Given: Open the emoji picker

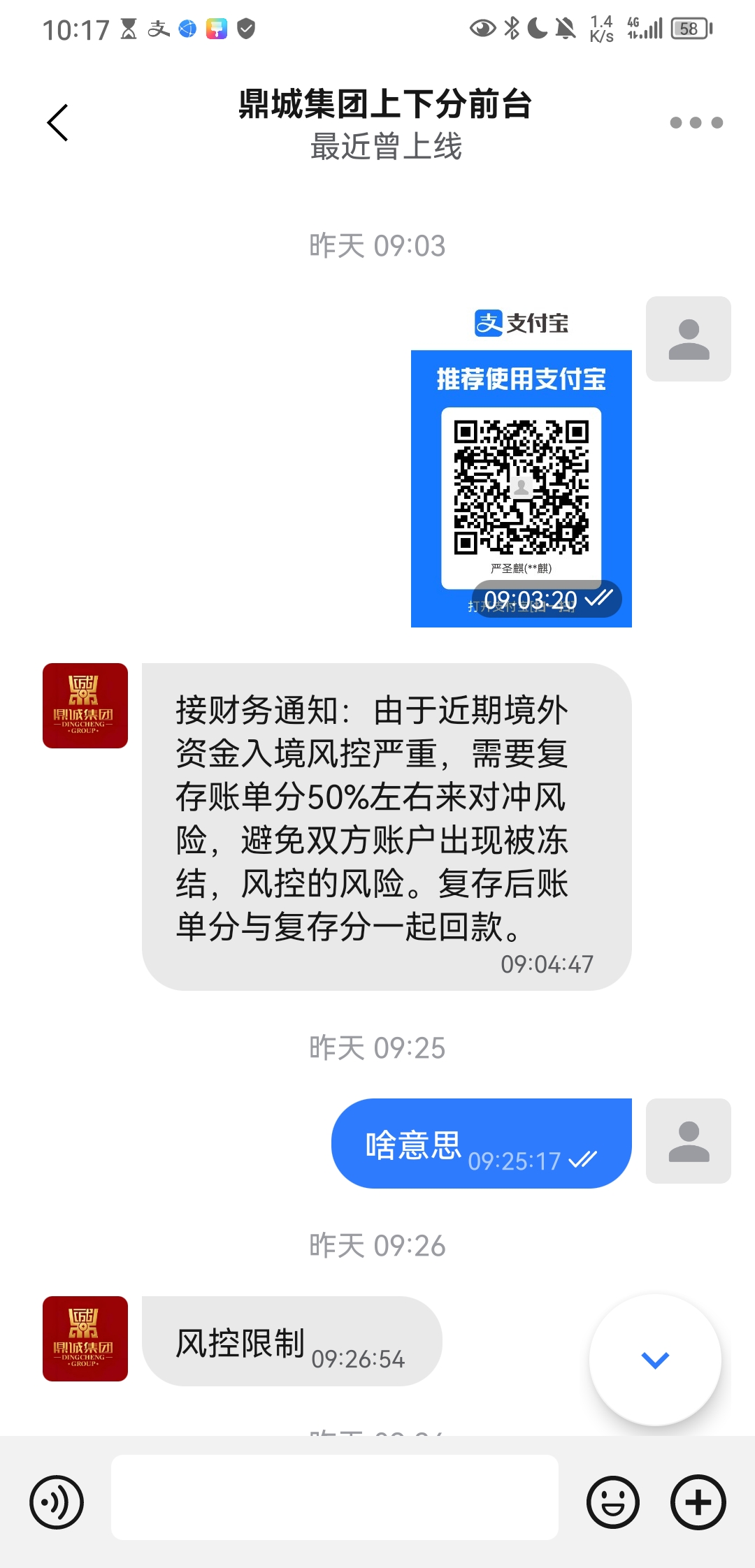Looking at the screenshot, I should (613, 1502).
